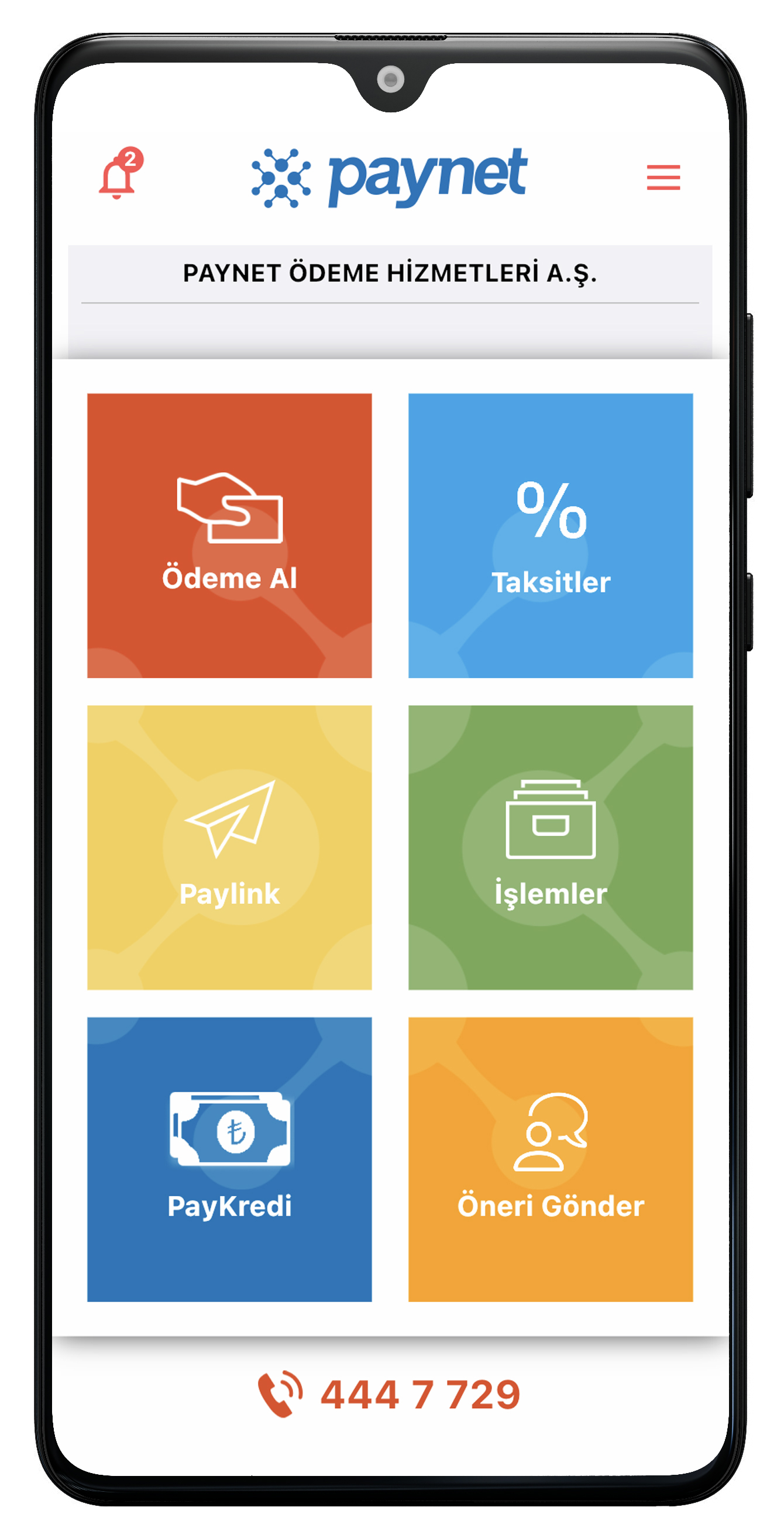Select the PayKredi tile
784x1538 pixels.
tap(229, 1158)
